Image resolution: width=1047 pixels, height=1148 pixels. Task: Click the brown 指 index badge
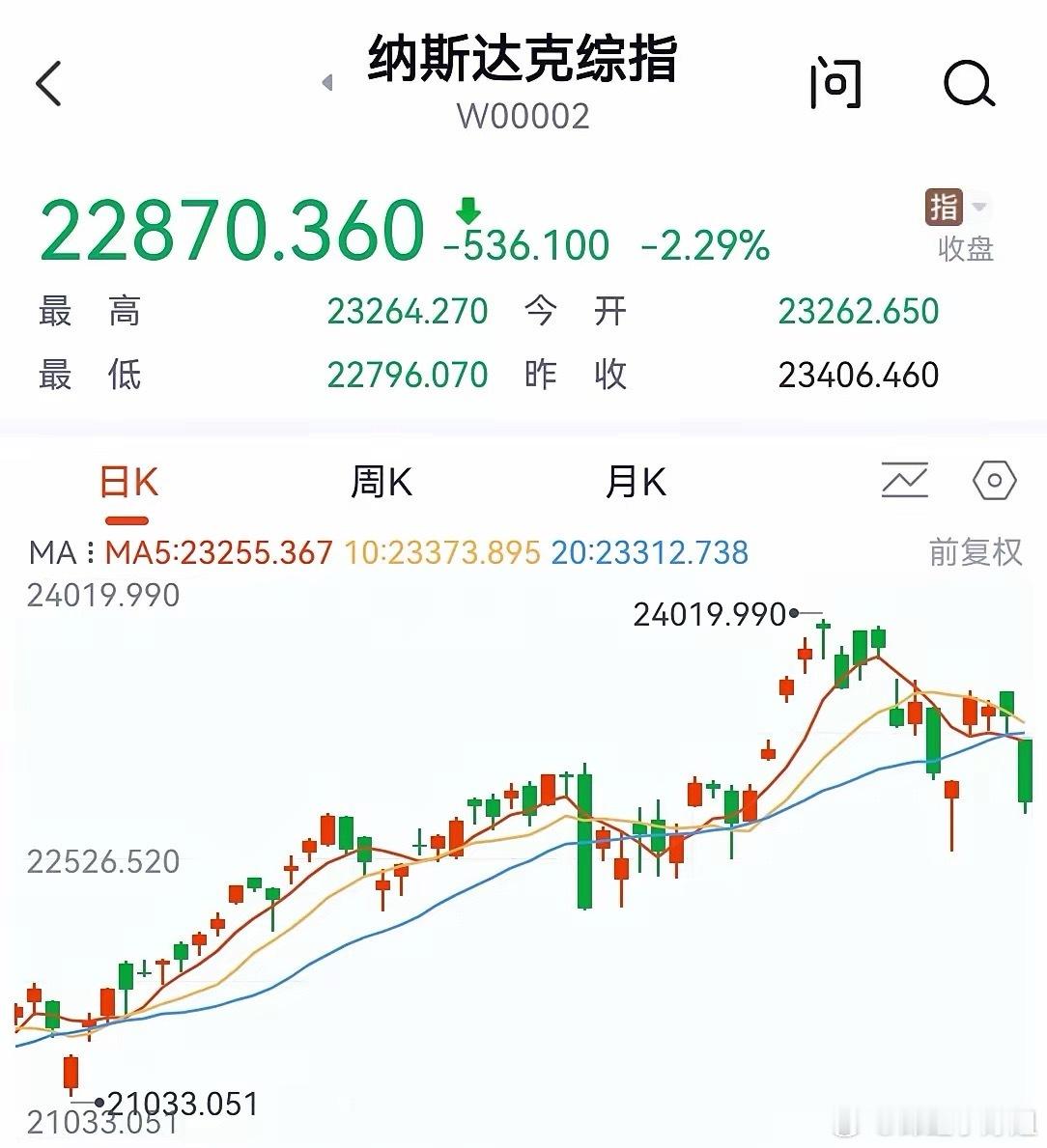click(944, 207)
